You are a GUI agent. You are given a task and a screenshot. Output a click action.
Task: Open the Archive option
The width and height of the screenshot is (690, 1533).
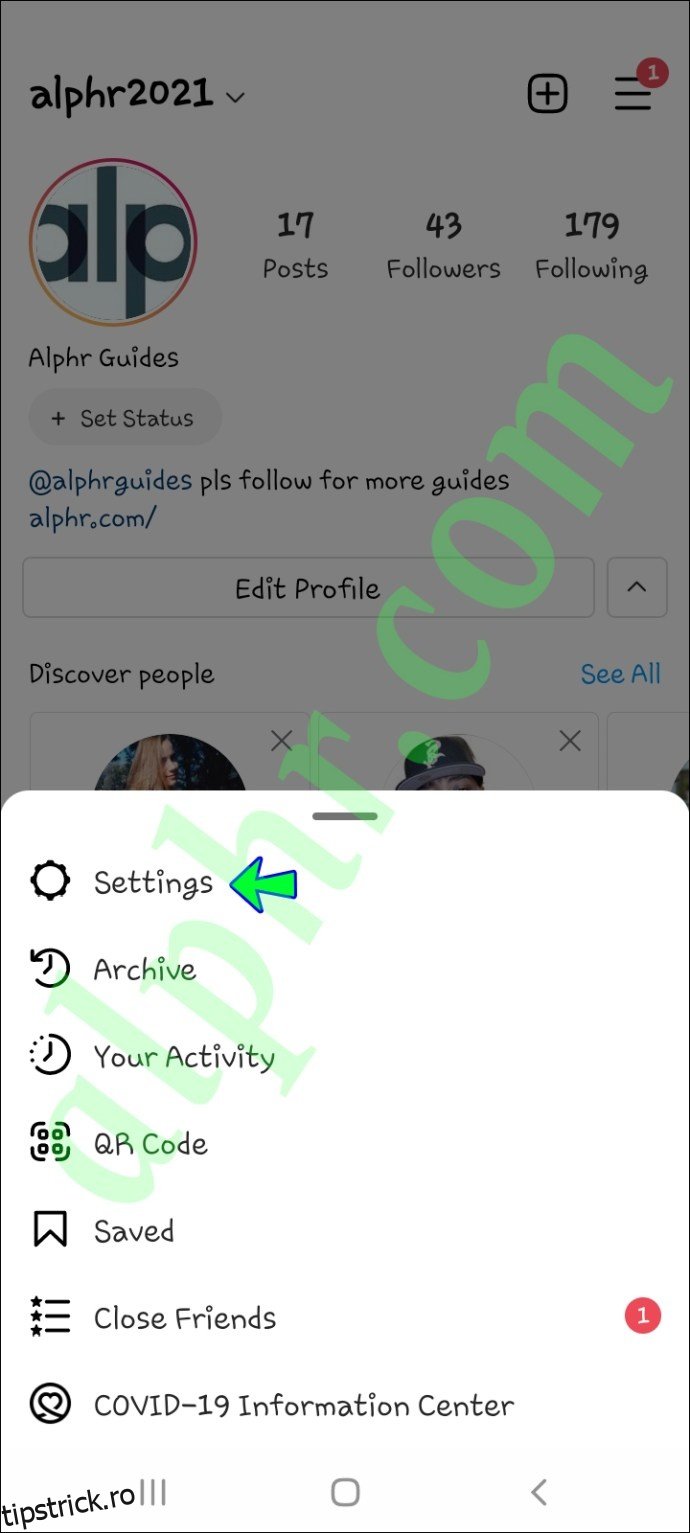(144, 969)
